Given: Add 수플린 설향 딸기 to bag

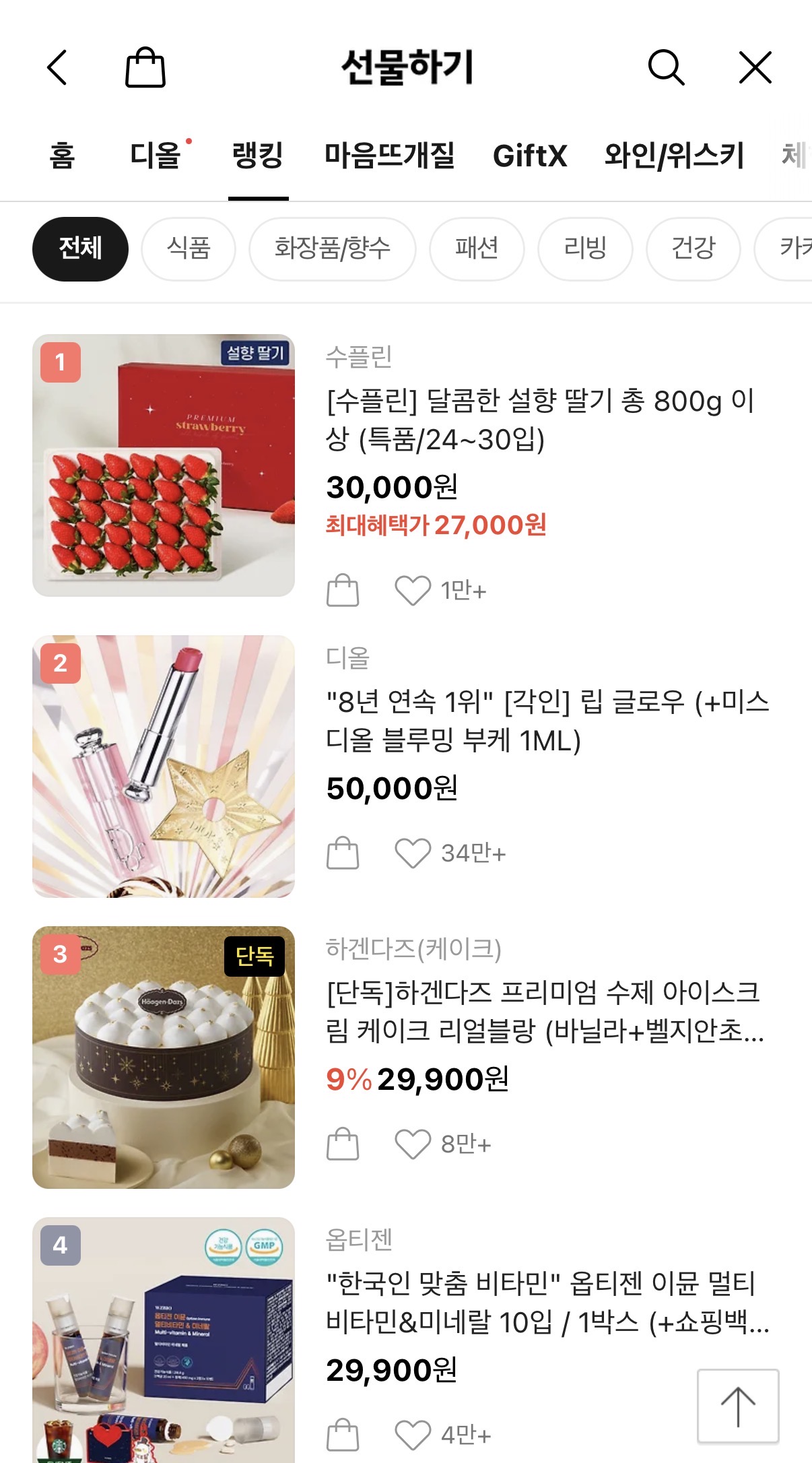Looking at the screenshot, I should coord(343,591).
